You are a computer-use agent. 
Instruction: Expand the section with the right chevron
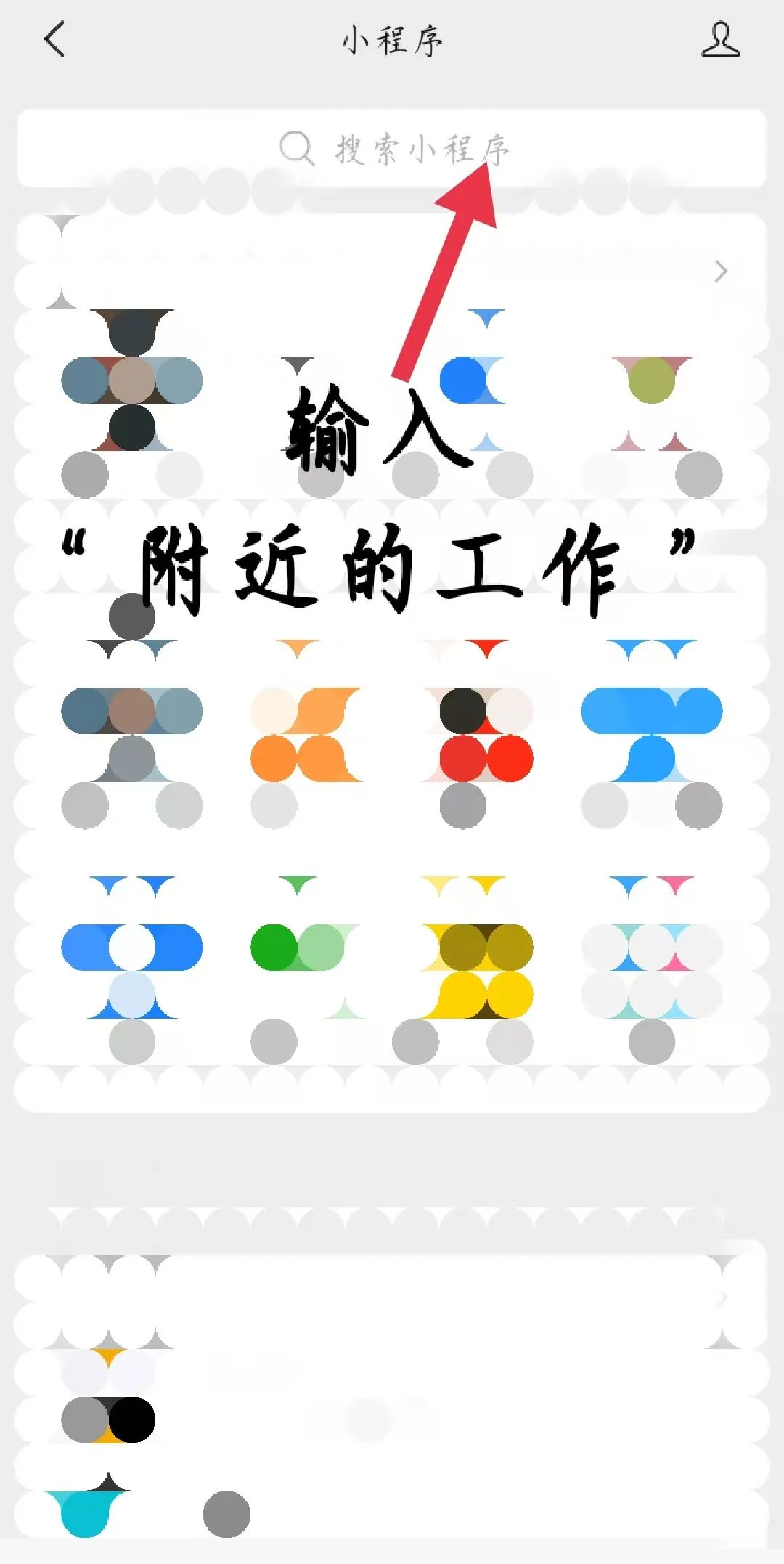pos(720,272)
